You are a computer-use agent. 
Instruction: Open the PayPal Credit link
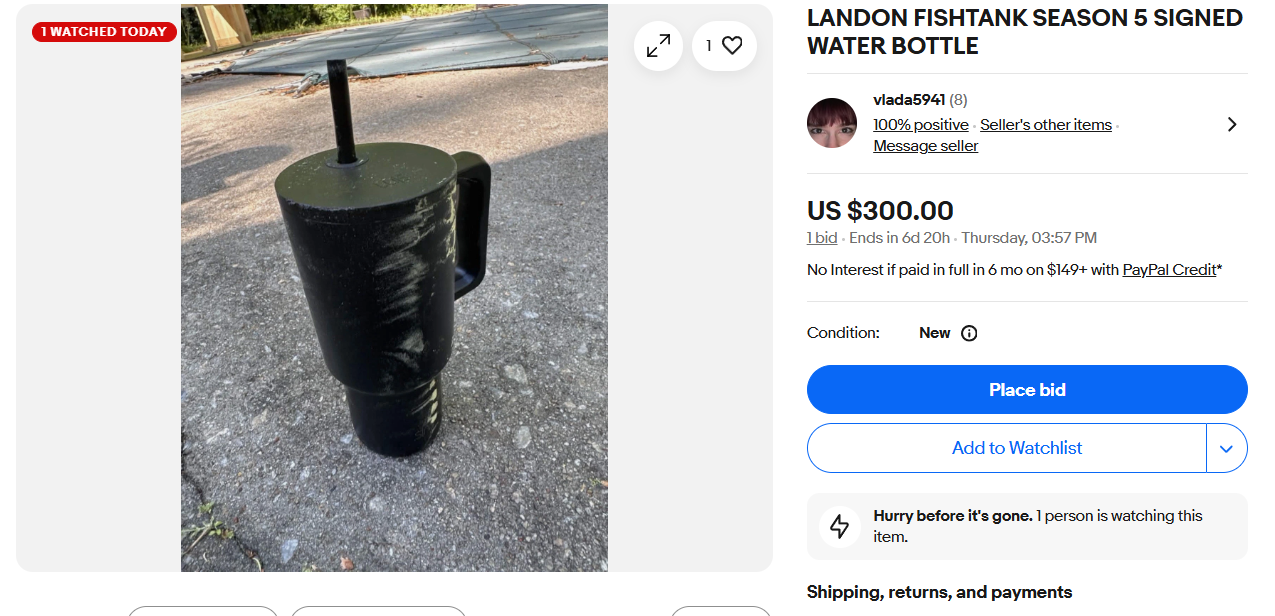pos(1169,269)
